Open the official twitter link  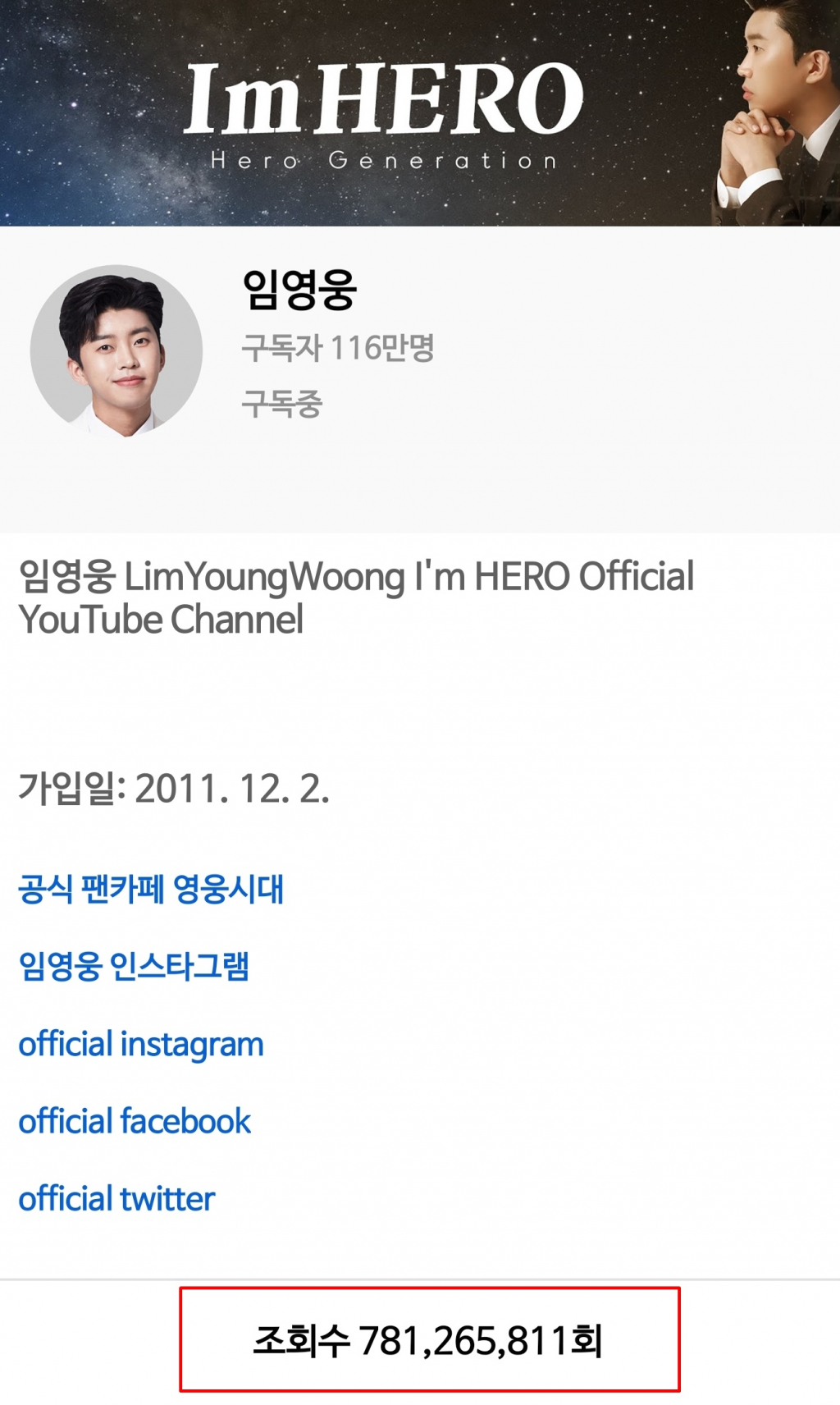pyautogui.click(x=116, y=1199)
